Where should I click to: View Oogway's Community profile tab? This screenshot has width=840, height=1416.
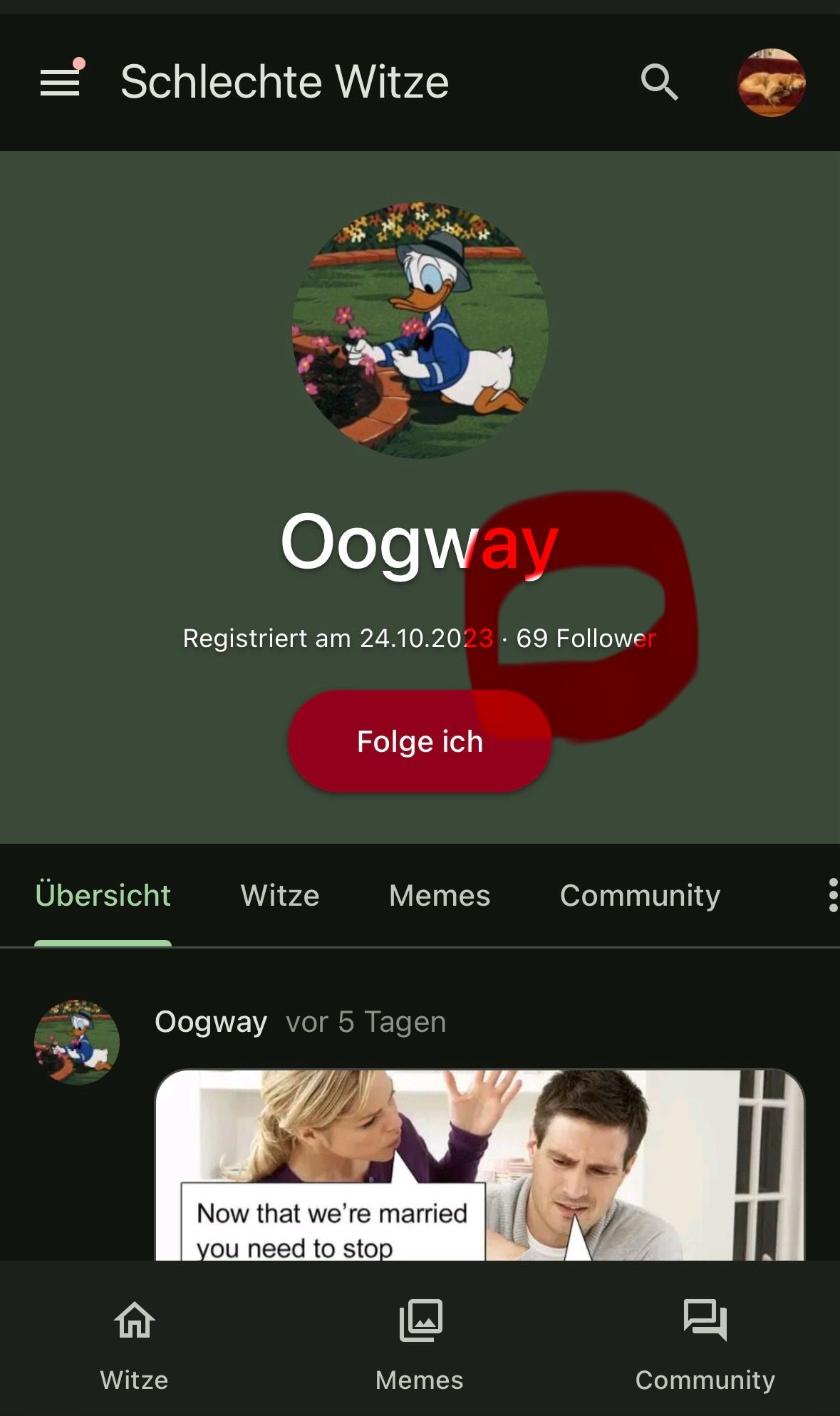click(640, 896)
